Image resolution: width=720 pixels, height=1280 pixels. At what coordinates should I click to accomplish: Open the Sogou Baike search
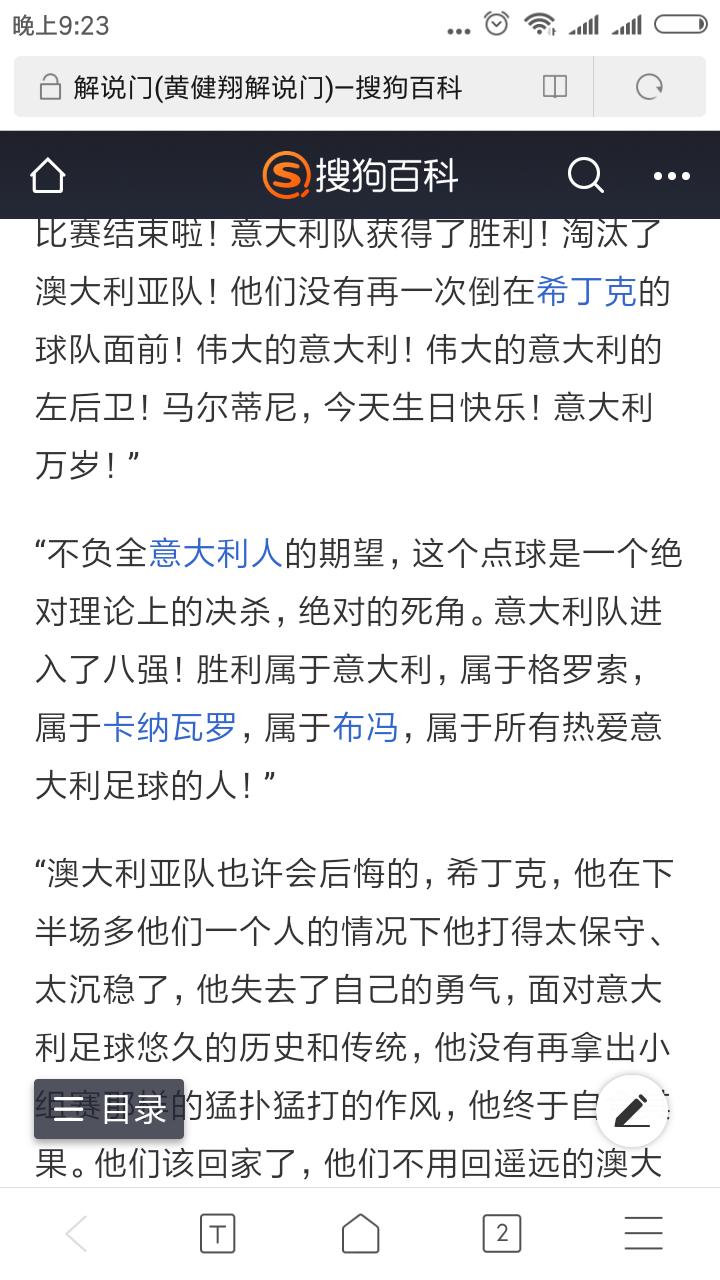tap(585, 176)
